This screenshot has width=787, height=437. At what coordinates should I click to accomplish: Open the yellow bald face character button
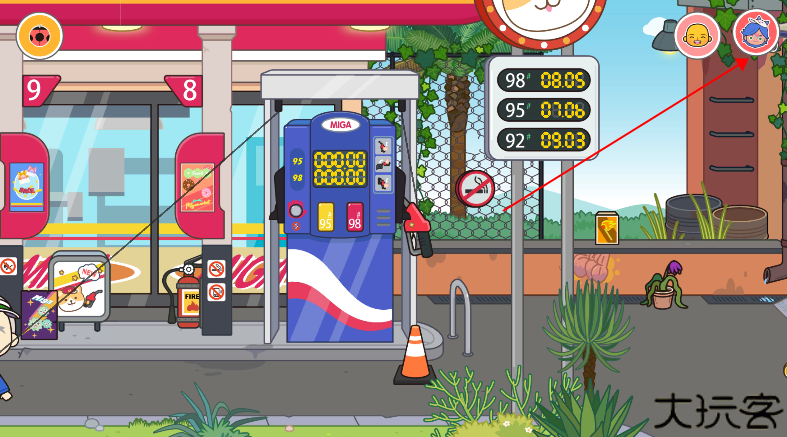(x=697, y=37)
